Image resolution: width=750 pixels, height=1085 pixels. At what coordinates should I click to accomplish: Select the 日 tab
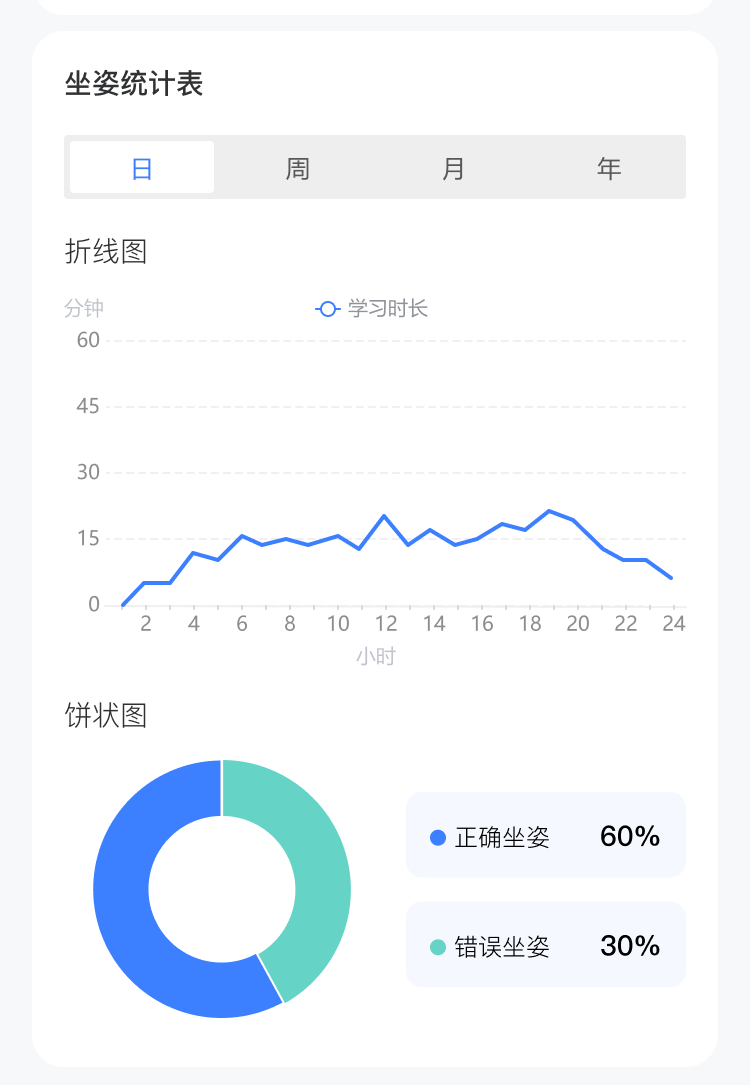click(142, 168)
